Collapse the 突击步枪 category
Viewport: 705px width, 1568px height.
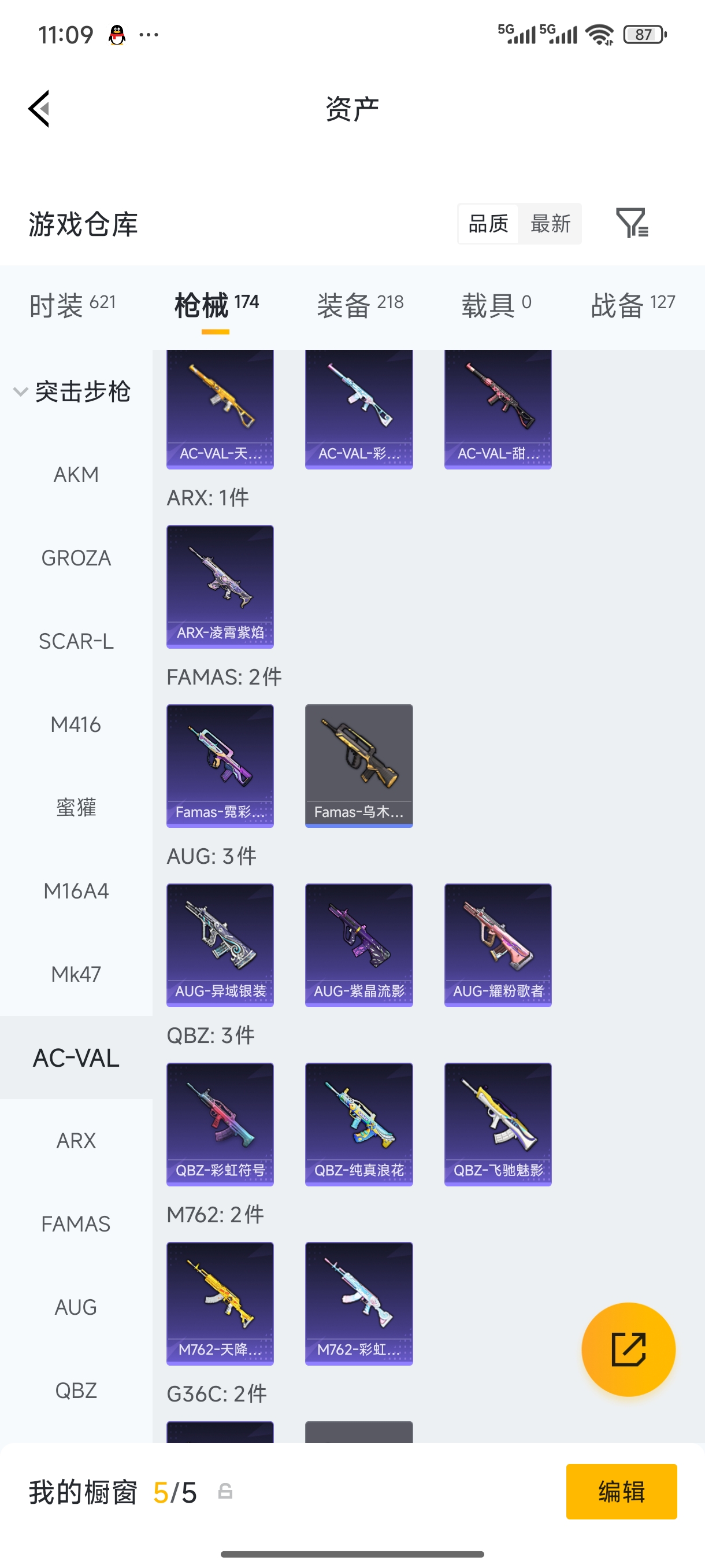coord(73,391)
